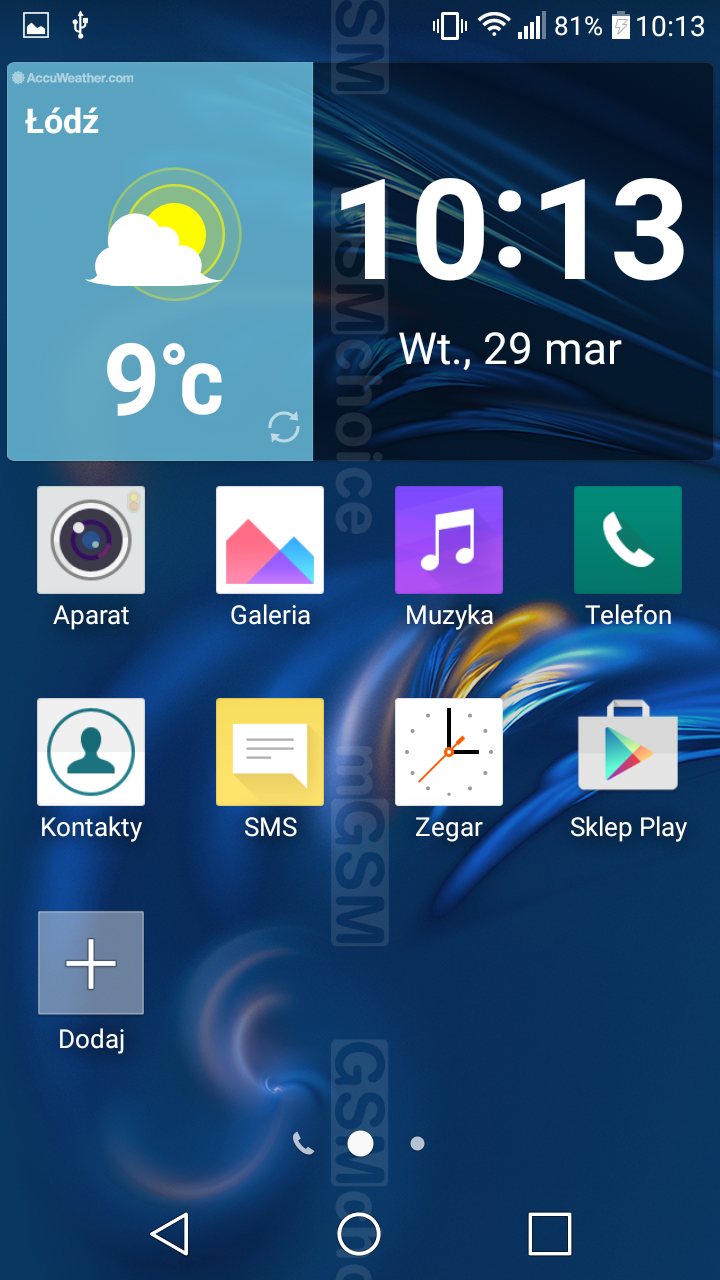Screen dimensions: 720x1280
Task: Open the recent apps overview
Action: (x=549, y=1234)
